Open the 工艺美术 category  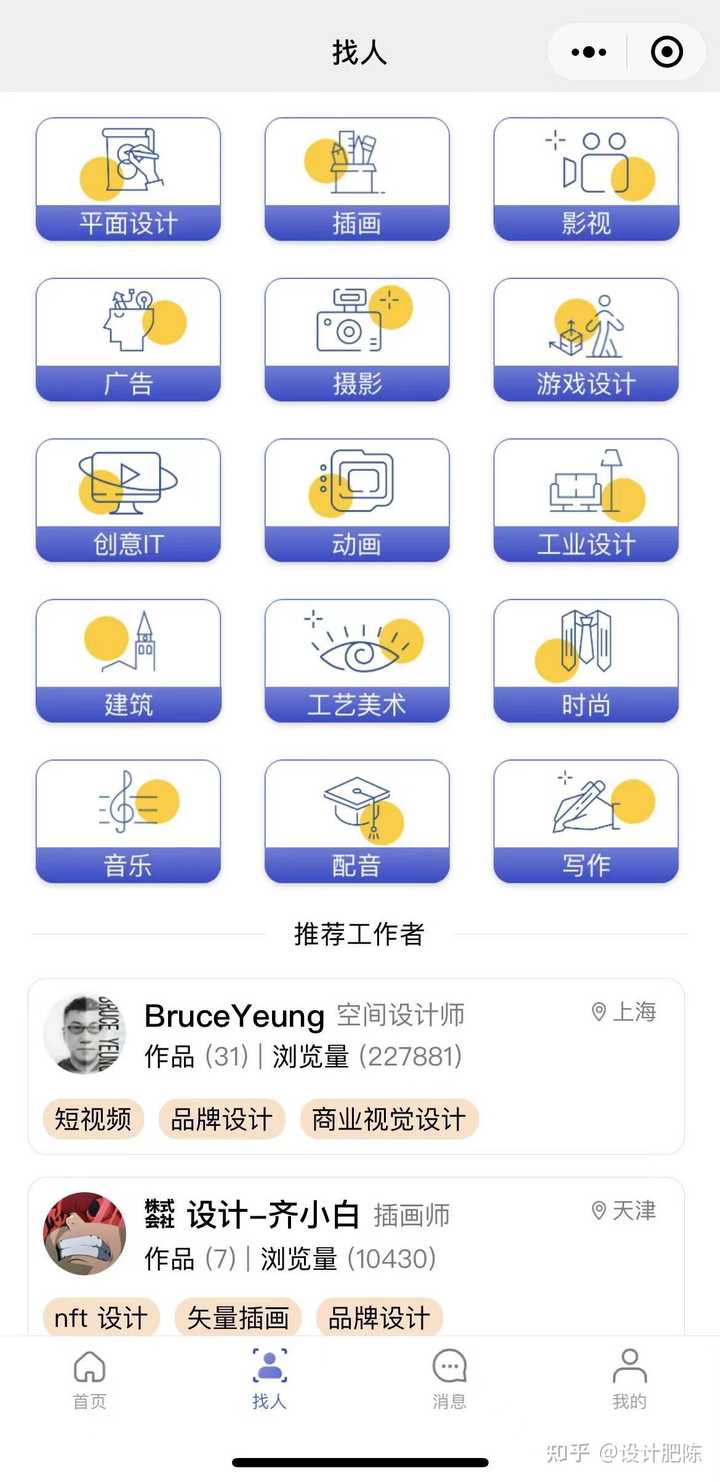(x=357, y=661)
